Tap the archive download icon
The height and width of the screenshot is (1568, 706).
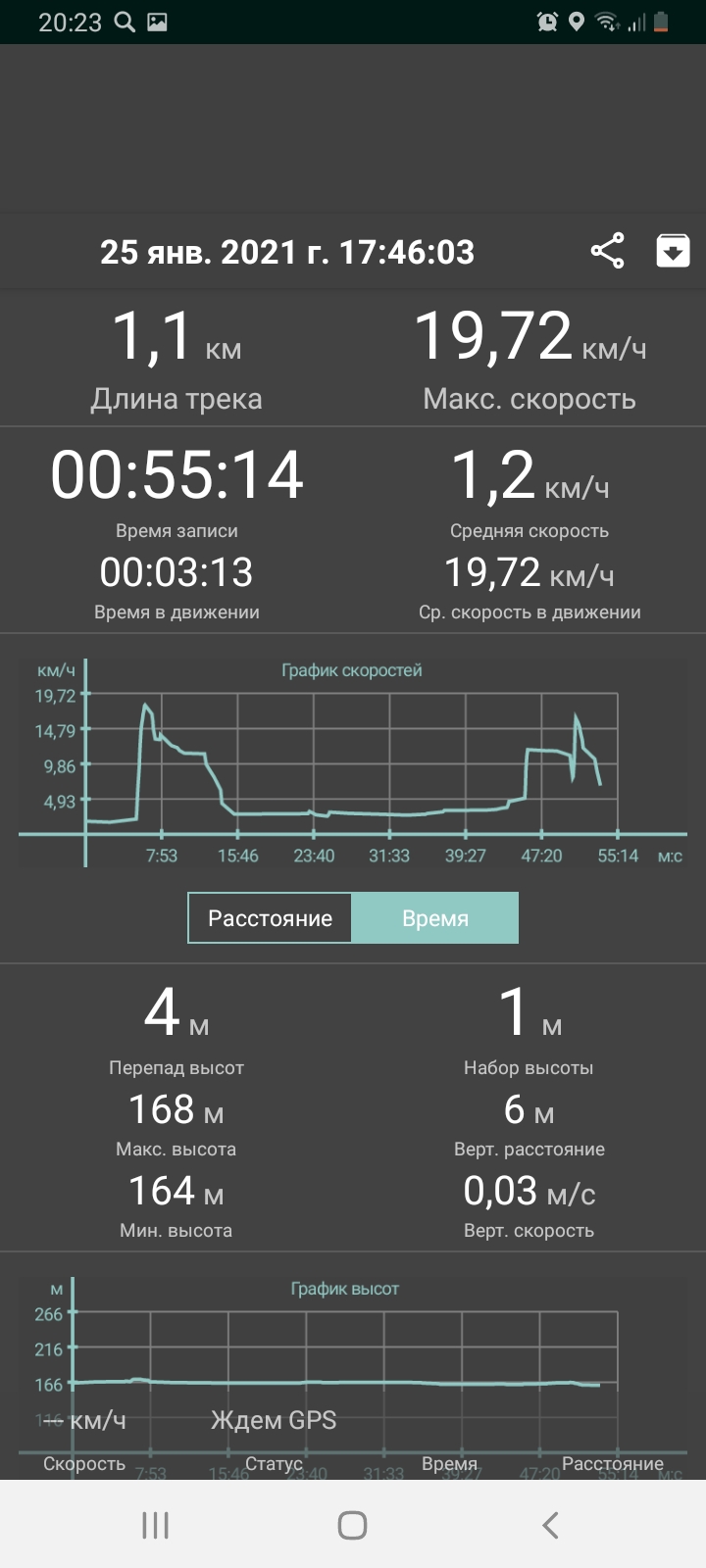tap(673, 251)
